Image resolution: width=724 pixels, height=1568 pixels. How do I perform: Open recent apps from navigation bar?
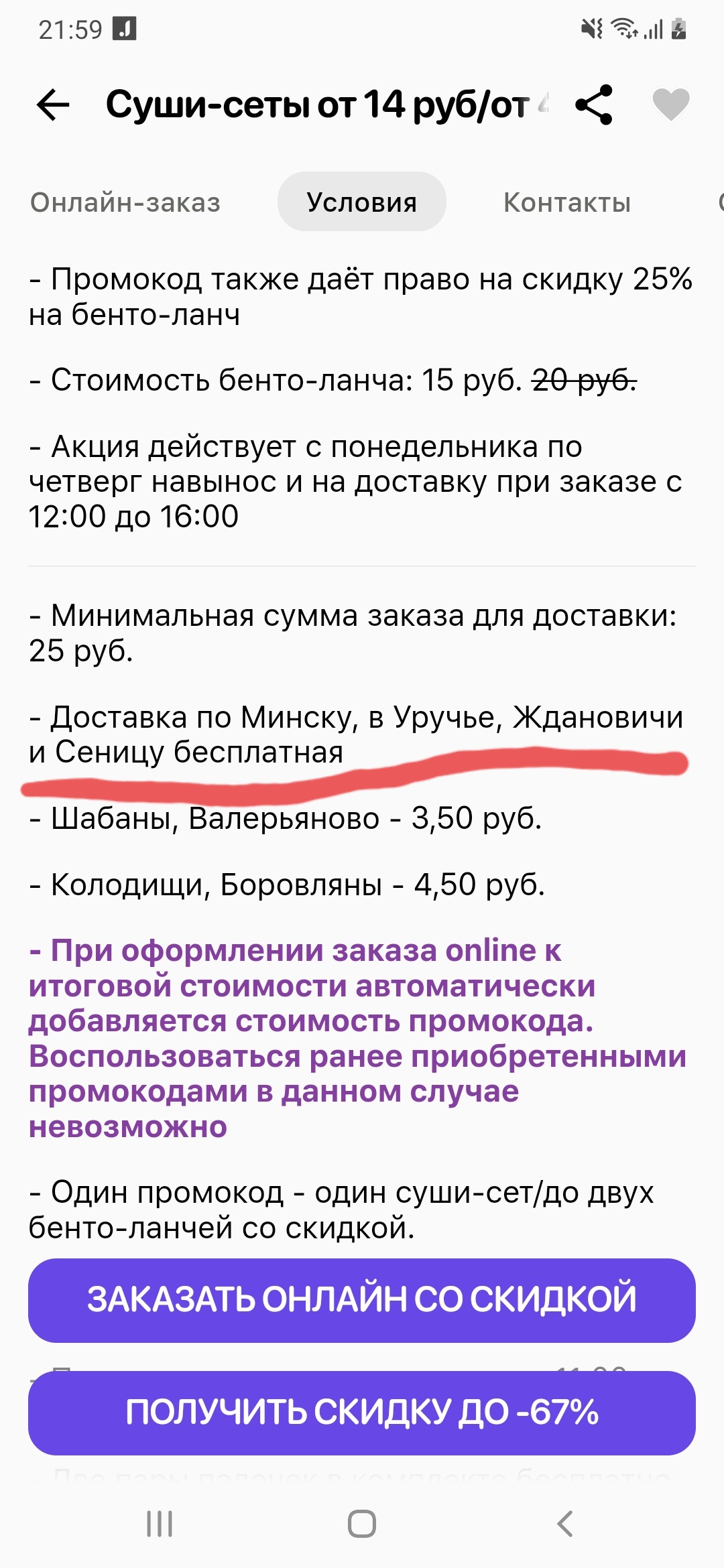pos(160,1524)
